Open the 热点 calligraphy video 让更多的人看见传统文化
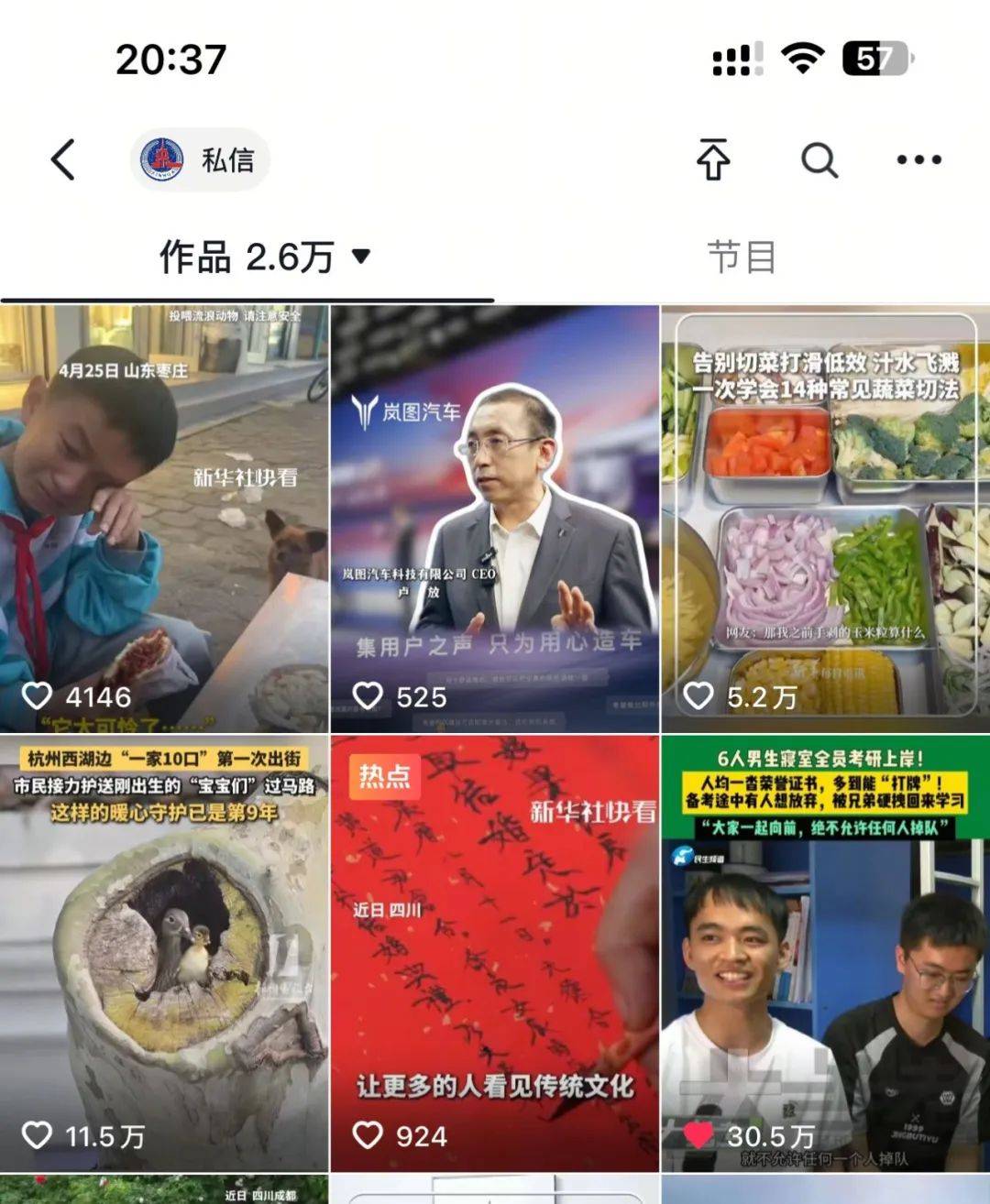Image resolution: width=990 pixels, height=1204 pixels. (495, 953)
